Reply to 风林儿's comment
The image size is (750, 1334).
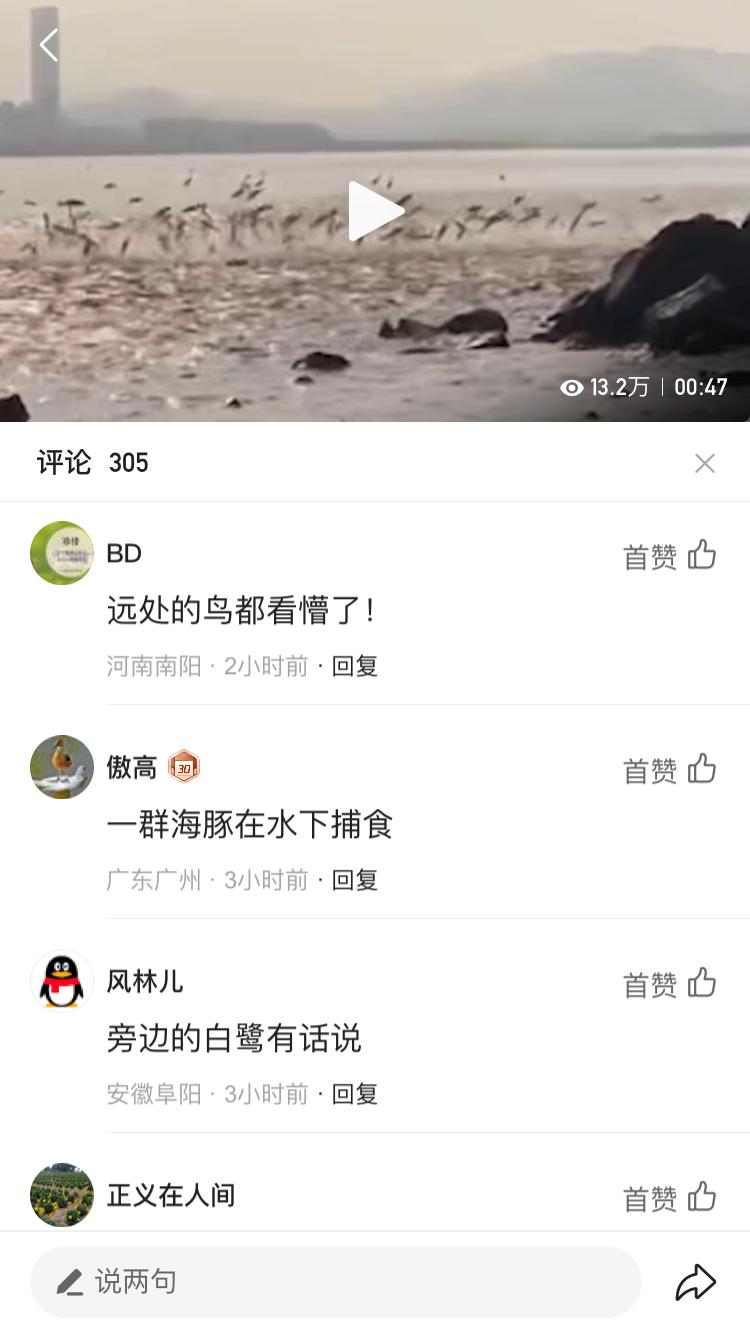coord(355,1094)
